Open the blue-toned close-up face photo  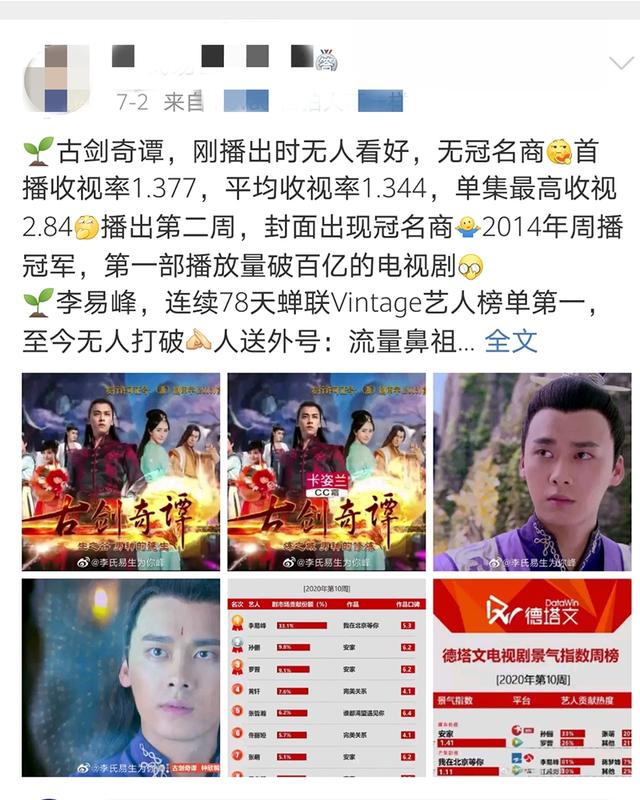click(121, 677)
